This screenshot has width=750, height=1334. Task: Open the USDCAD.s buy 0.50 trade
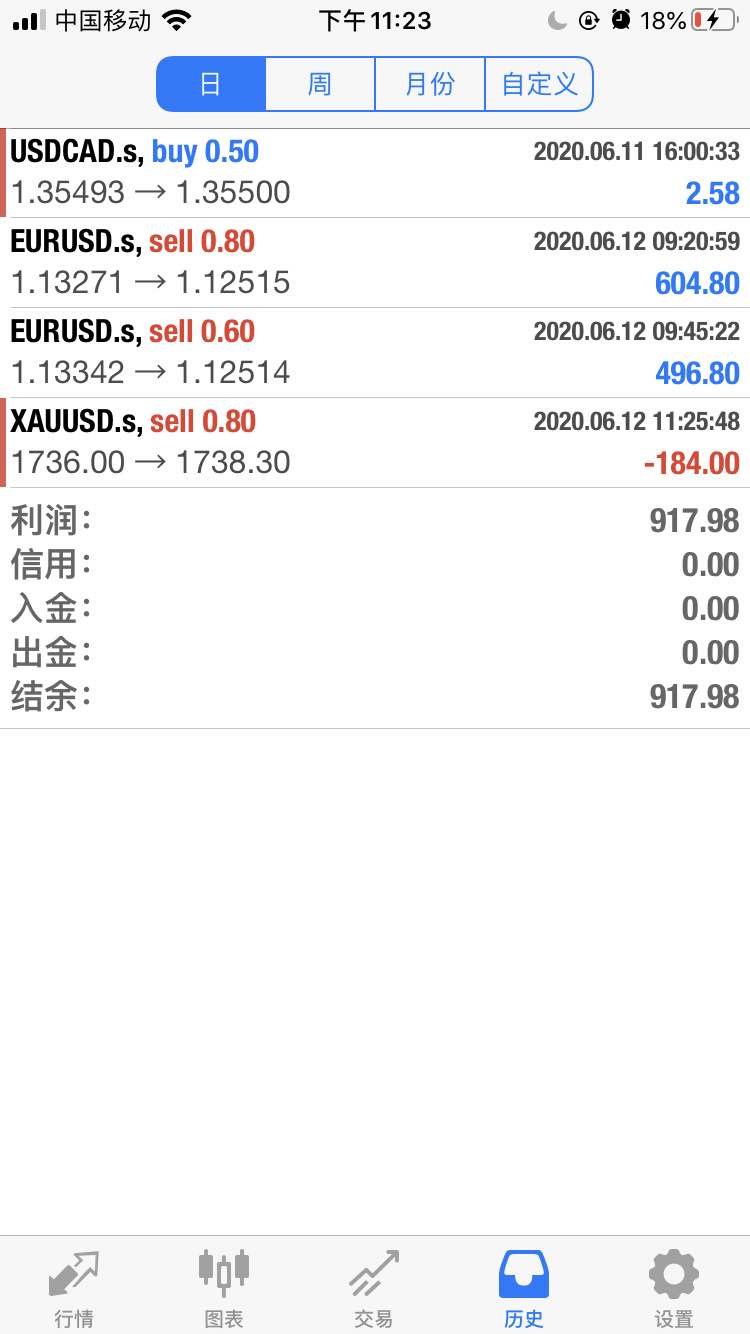click(375, 173)
